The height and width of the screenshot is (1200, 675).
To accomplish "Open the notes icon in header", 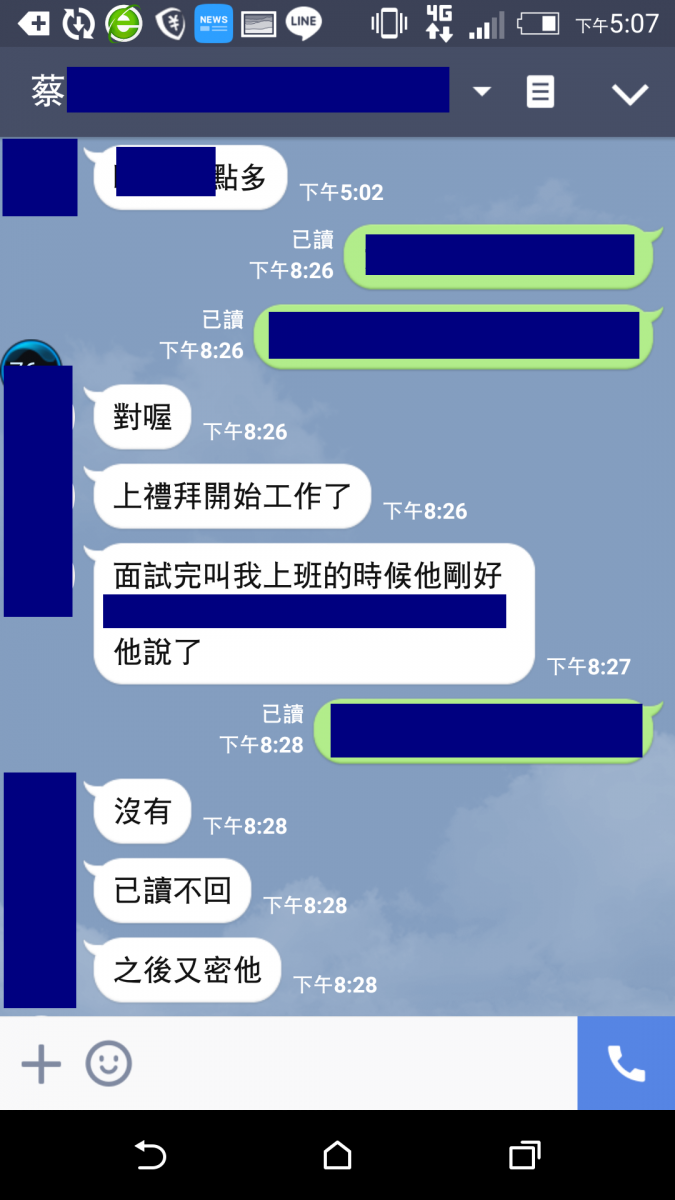I will click(540, 92).
